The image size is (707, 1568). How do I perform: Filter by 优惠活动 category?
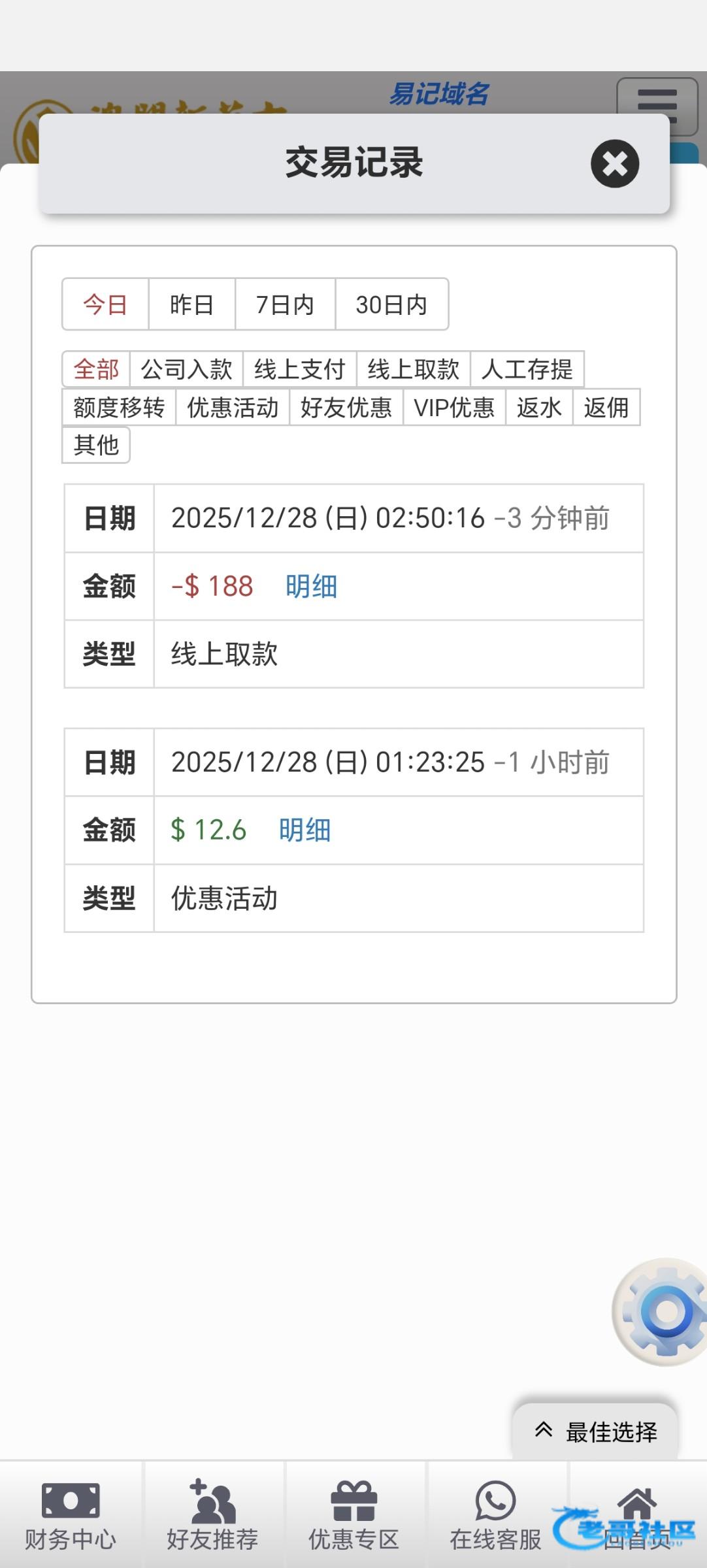(x=233, y=407)
